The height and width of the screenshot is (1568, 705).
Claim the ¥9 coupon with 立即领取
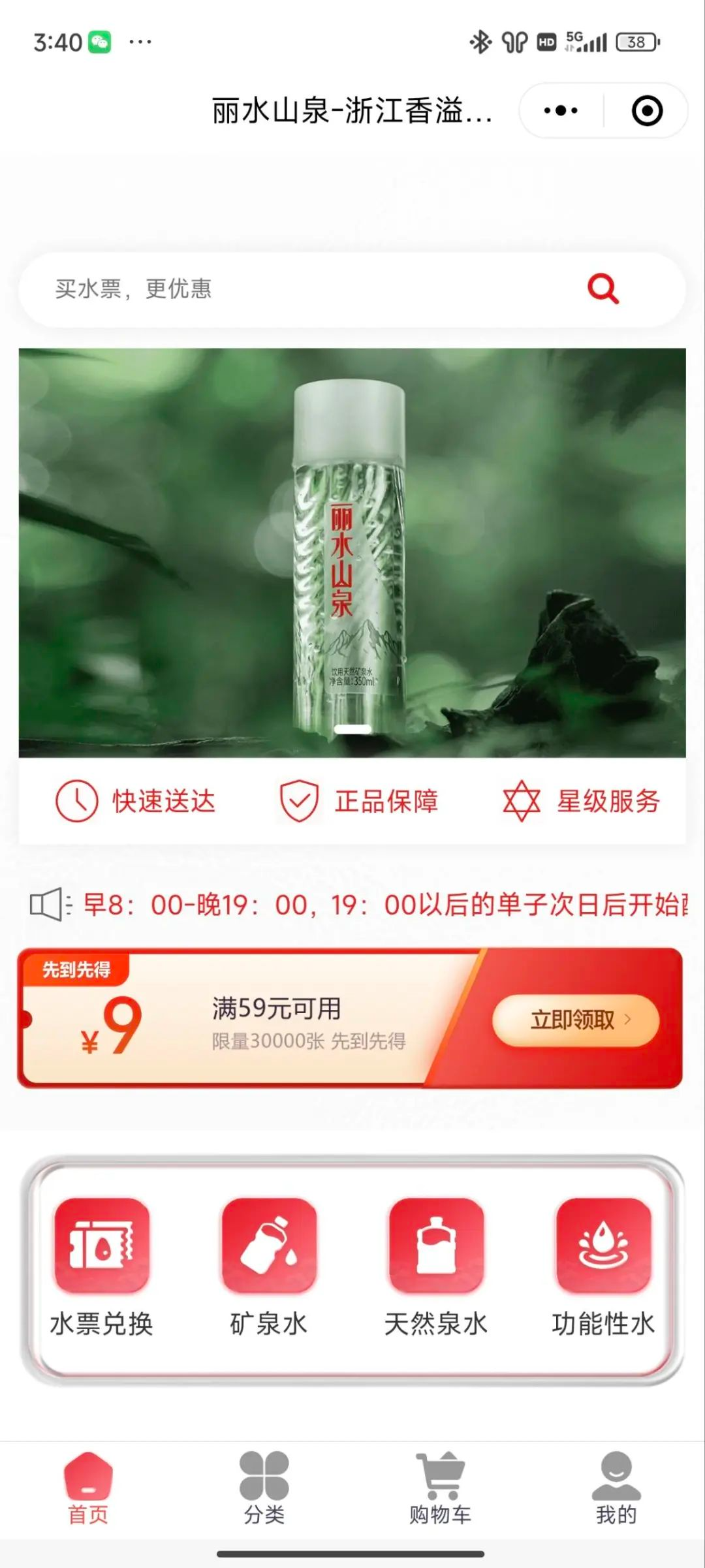(x=575, y=1020)
